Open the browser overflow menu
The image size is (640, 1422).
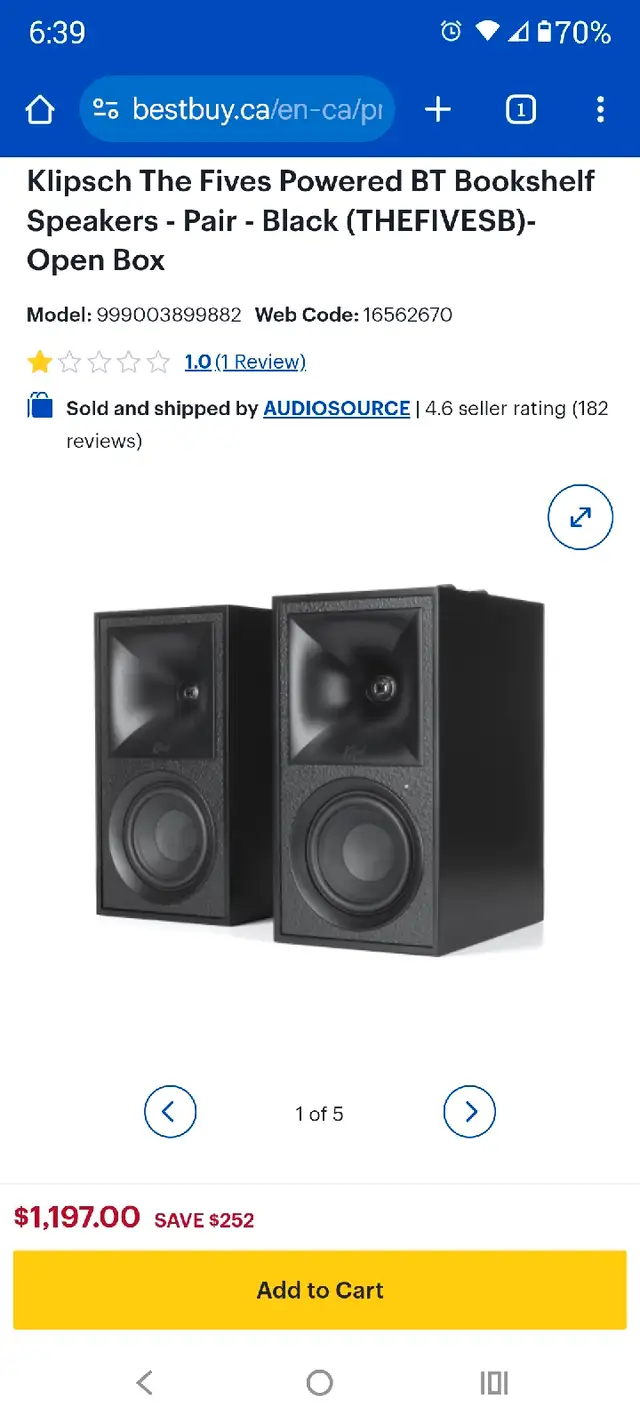600,109
